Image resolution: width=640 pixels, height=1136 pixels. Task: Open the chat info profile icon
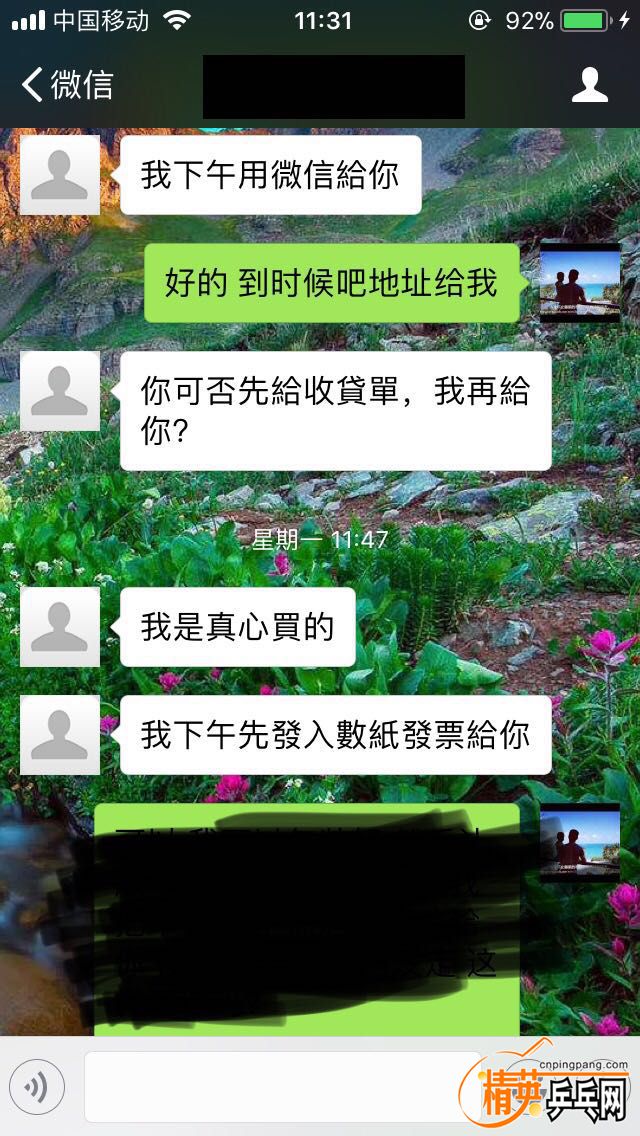[x=589, y=85]
